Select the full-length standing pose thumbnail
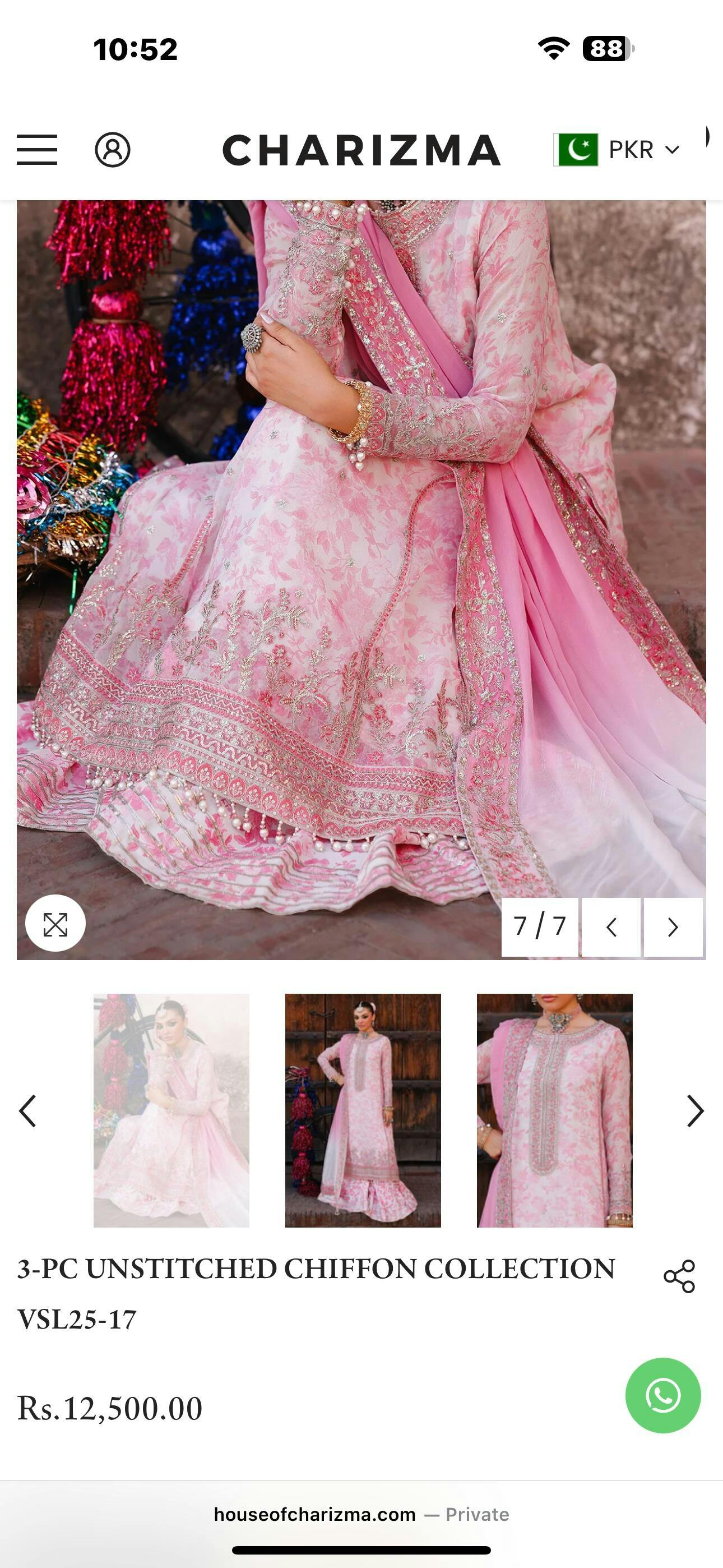Viewport: 723px width, 1568px height. click(363, 1110)
